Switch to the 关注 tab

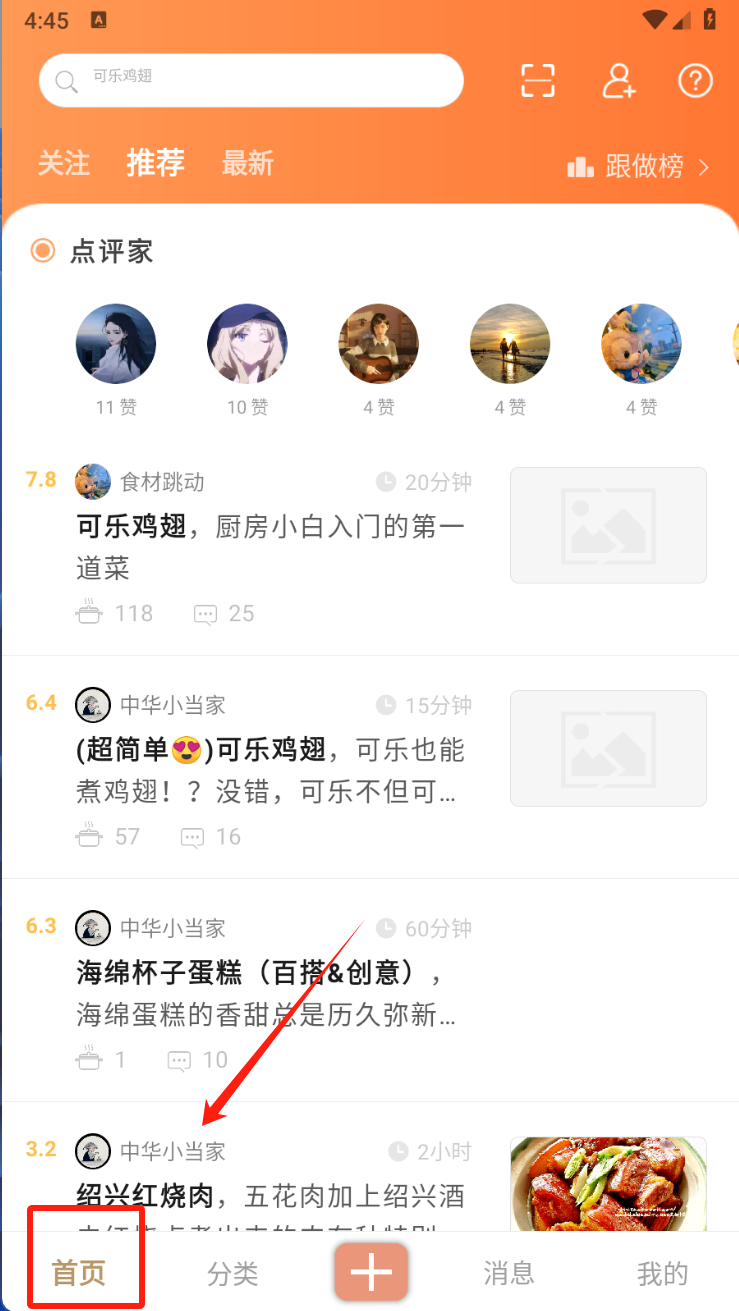(64, 164)
